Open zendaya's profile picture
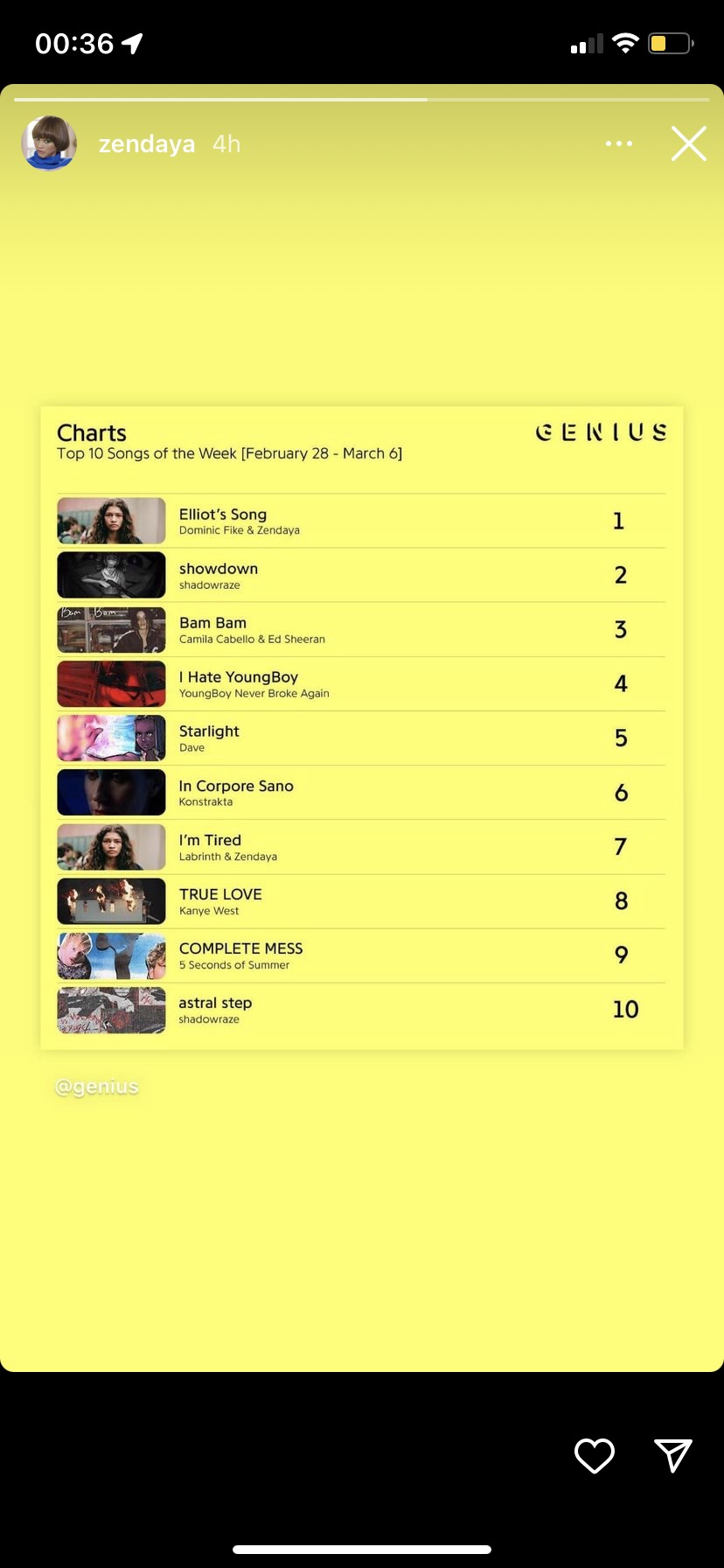Image resolution: width=724 pixels, height=1568 pixels. 49,143
